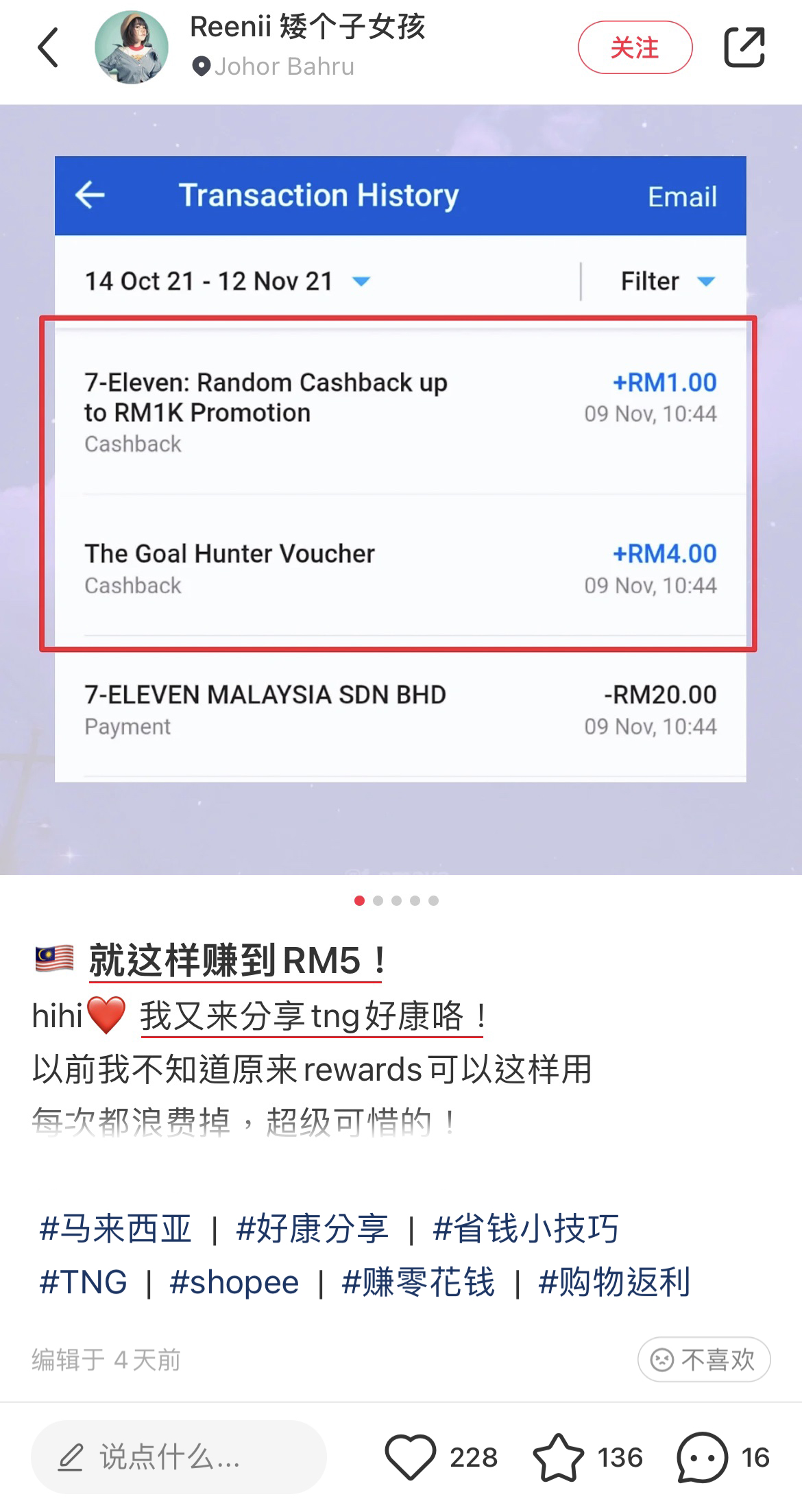Tap the 说点什么 comment field
Screen dimensions: 802x1512
[178, 1457]
